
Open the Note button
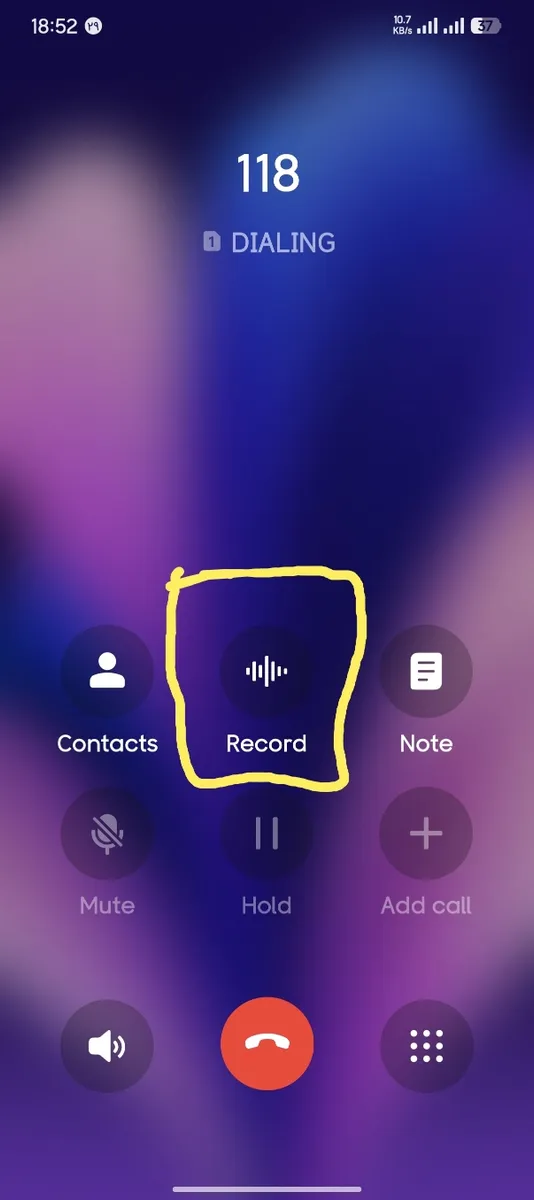[426, 672]
